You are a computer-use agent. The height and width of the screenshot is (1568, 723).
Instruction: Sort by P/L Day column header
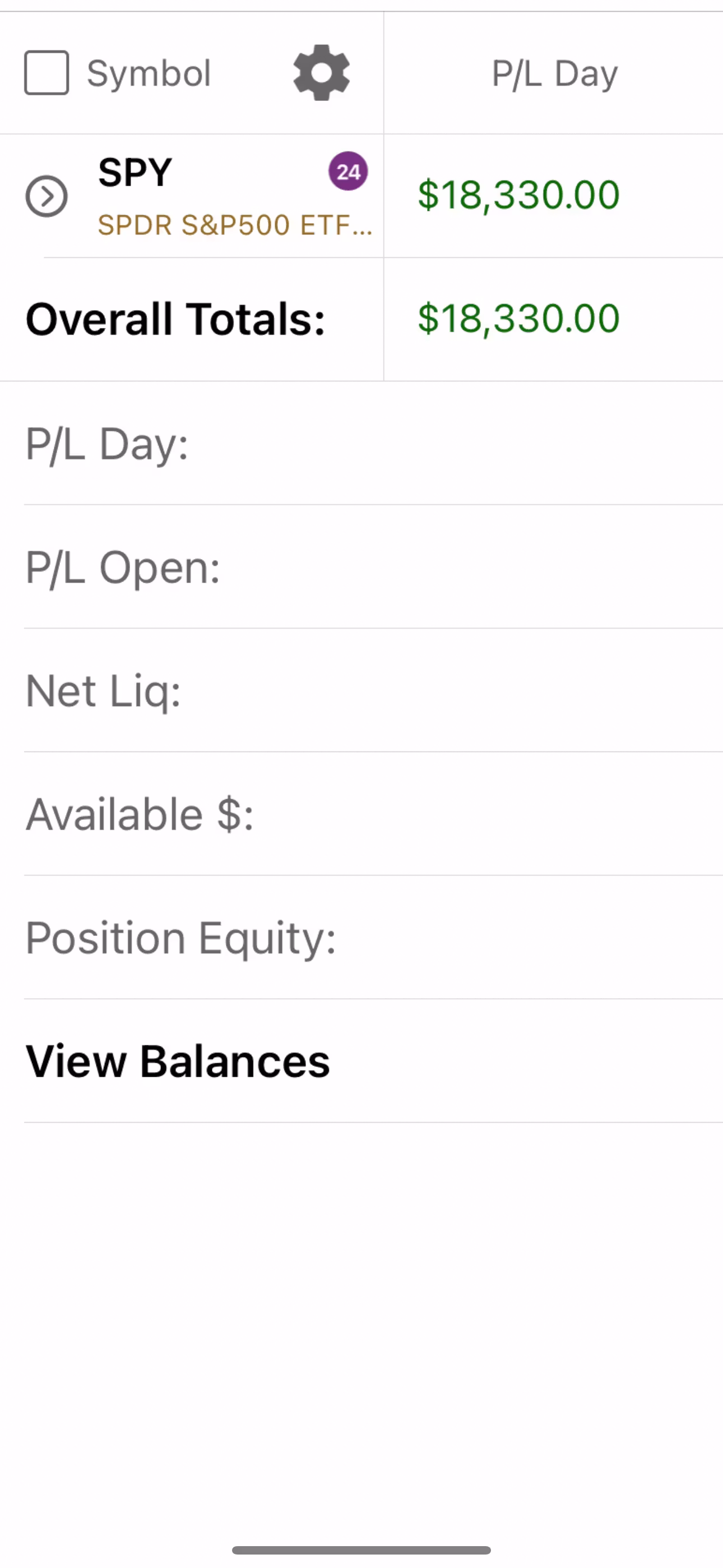(x=554, y=73)
